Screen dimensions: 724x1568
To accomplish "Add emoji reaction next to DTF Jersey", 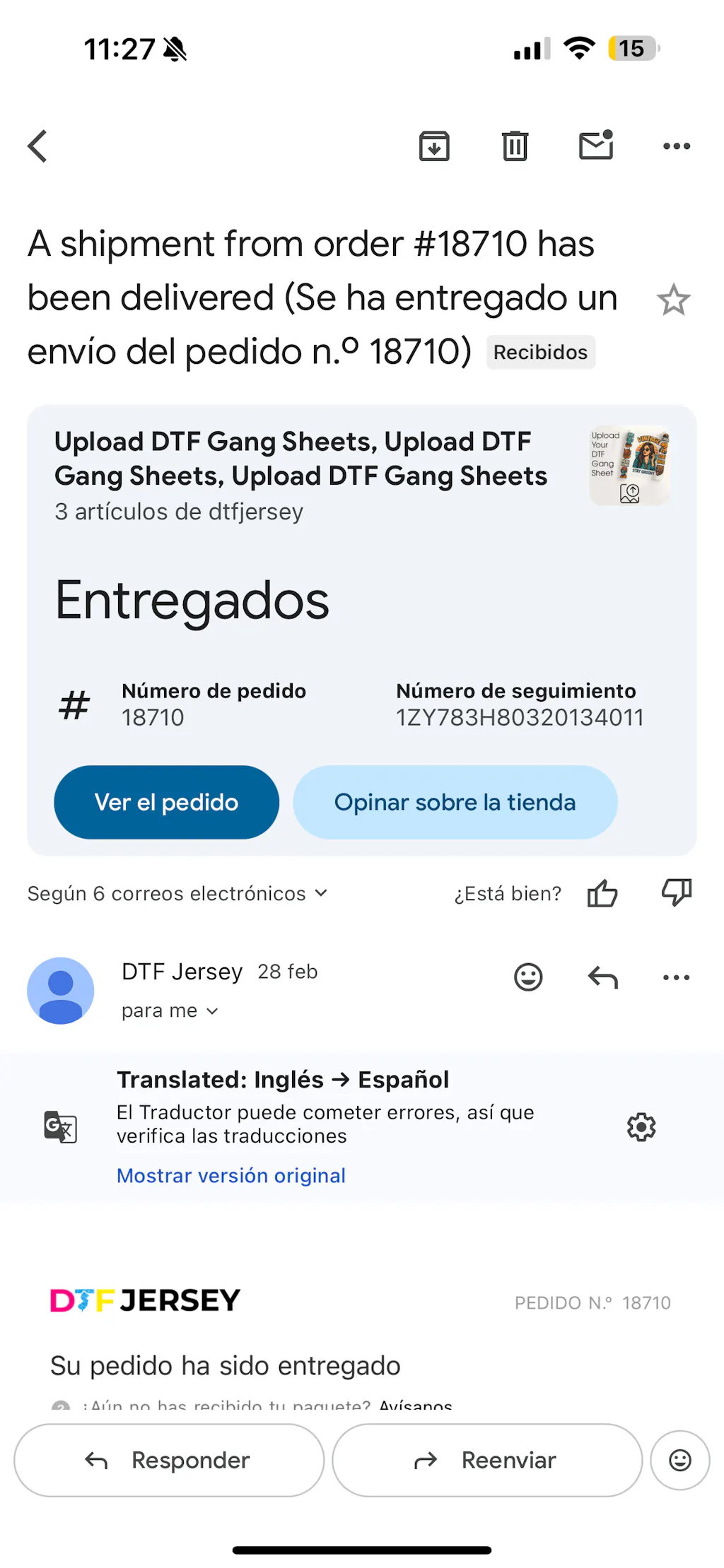I will [x=528, y=977].
